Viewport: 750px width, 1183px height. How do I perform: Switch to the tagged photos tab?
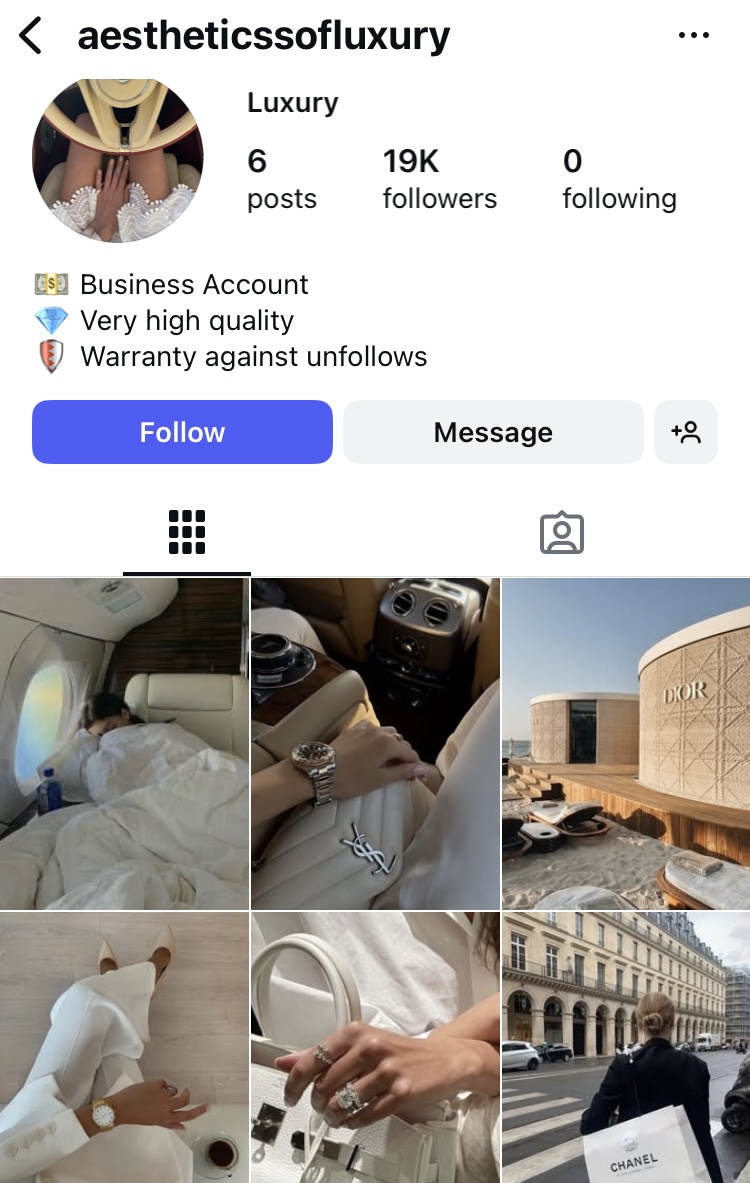tap(561, 532)
